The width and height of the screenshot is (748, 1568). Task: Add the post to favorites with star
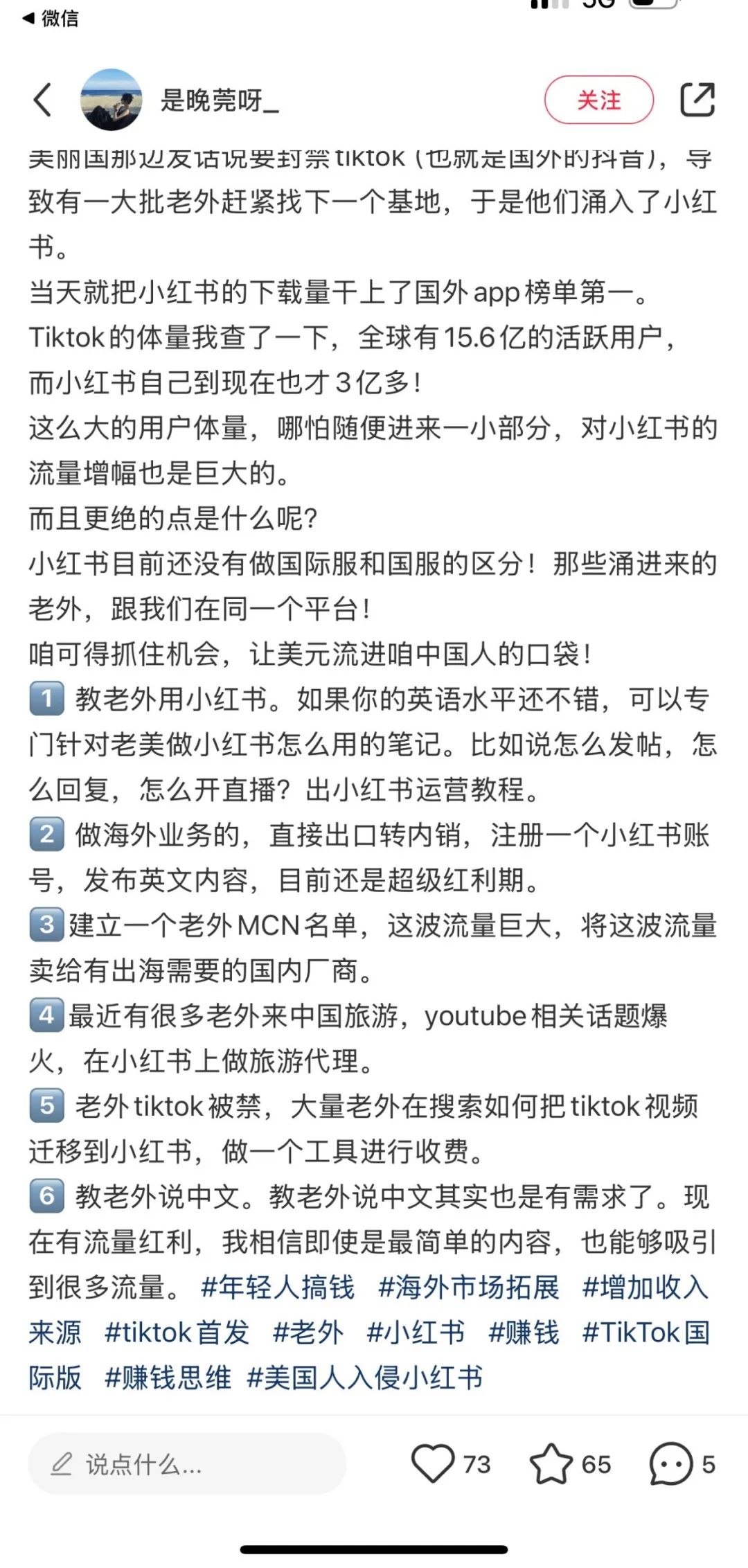tap(551, 1463)
